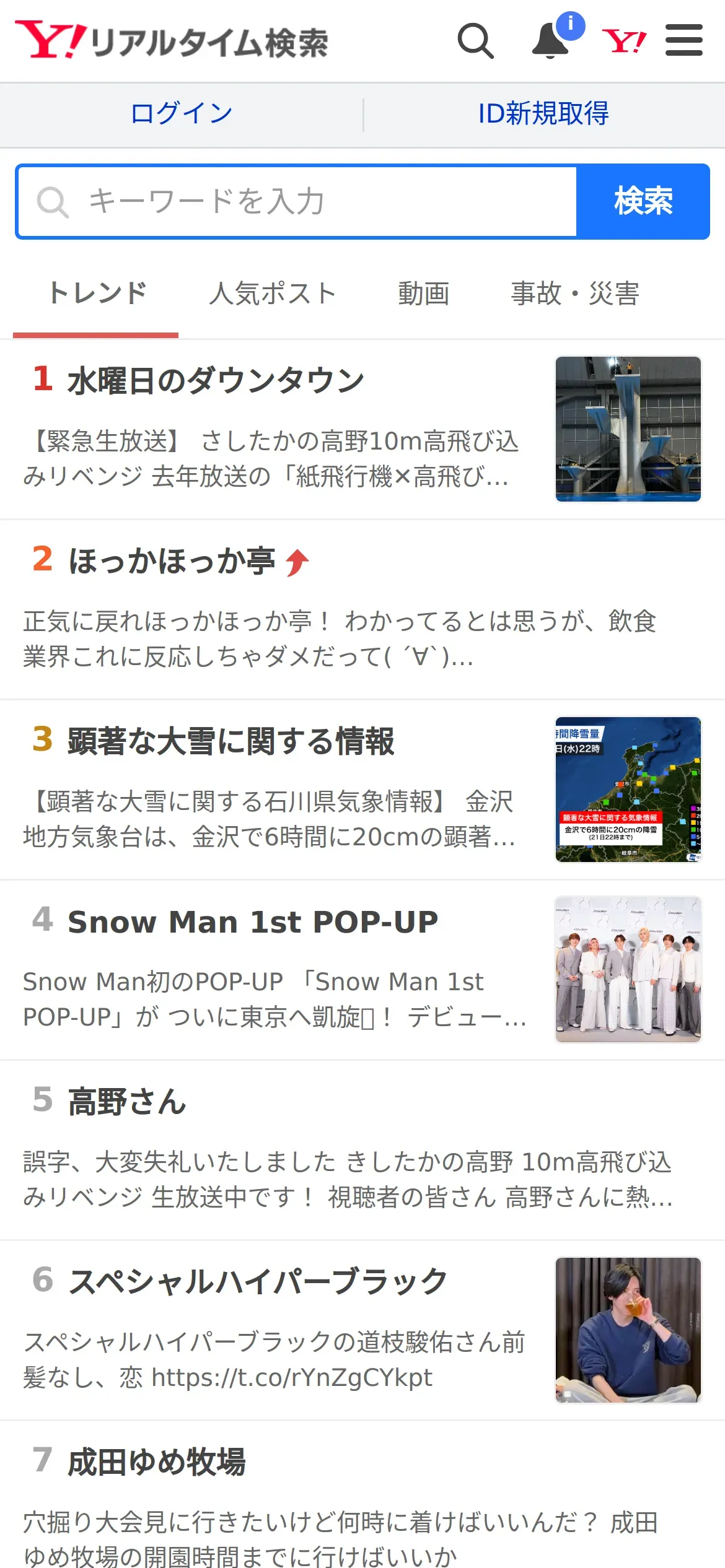Screen dimensions: 725x1568
Task: Open the notifications bell
Action: click(x=551, y=41)
